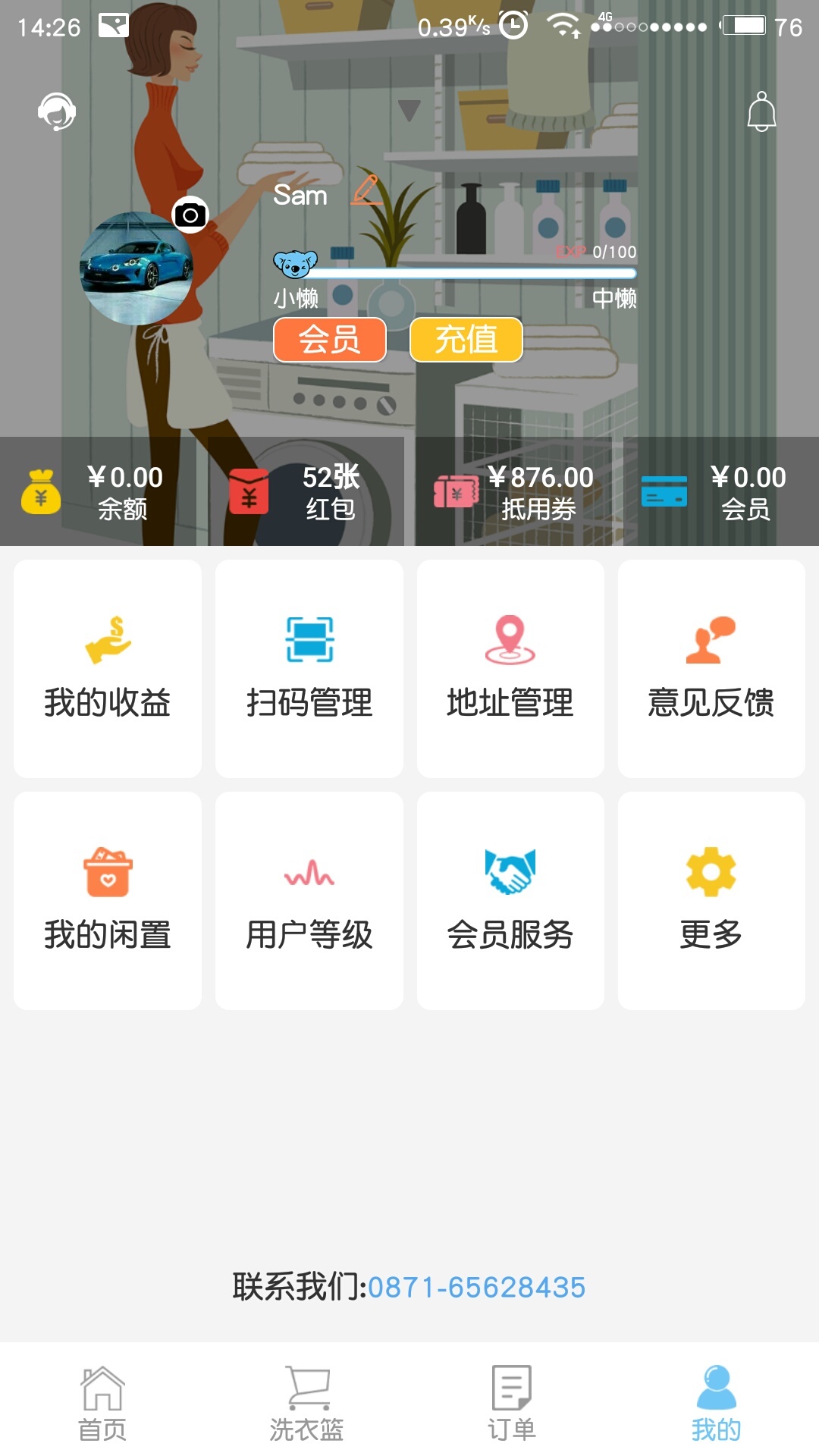Call the contact number 0871-65628435
This screenshot has height=1456, width=819.
point(476,1287)
